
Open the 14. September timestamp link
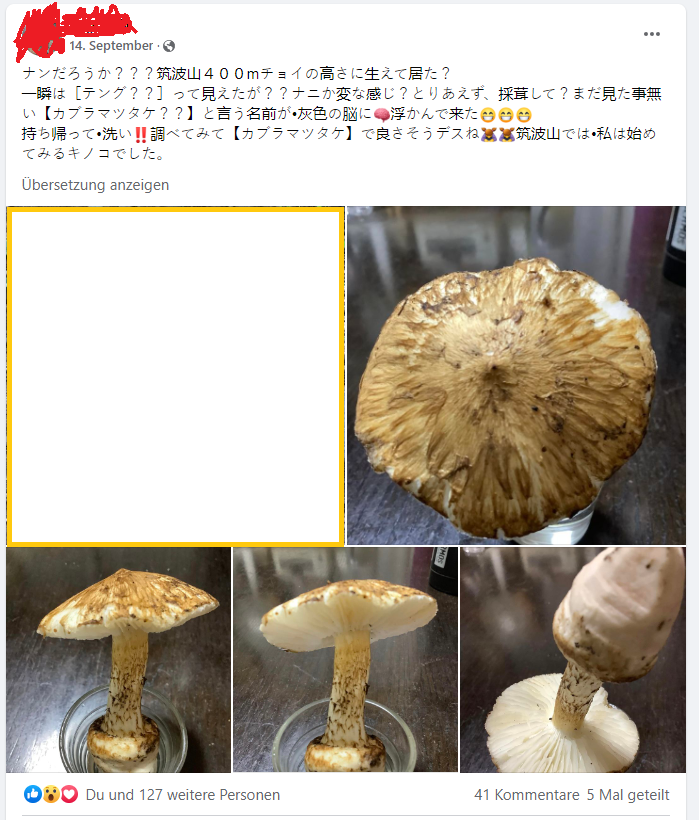pos(111,46)
